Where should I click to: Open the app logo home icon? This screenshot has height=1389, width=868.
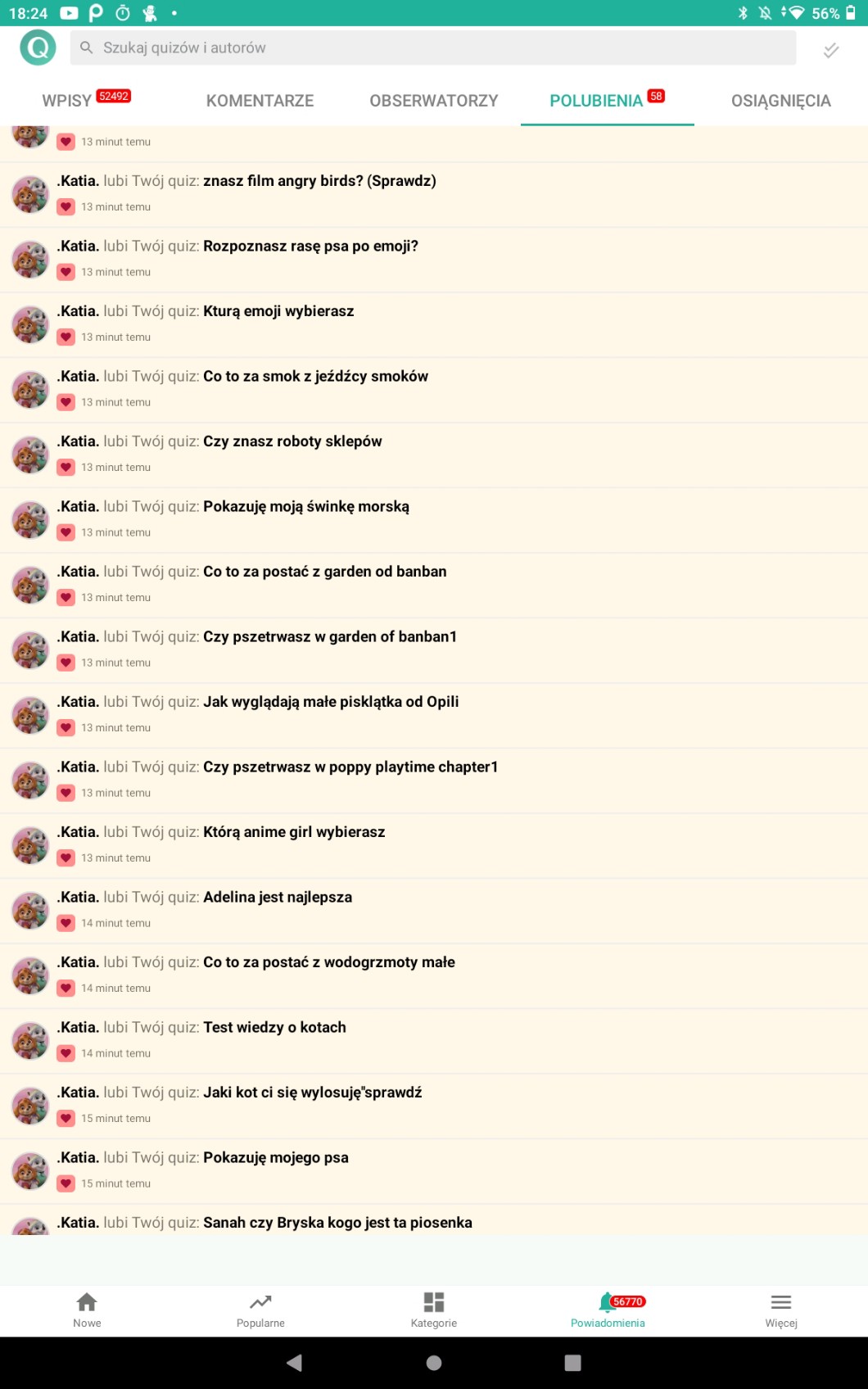click(x=38, y=48)
